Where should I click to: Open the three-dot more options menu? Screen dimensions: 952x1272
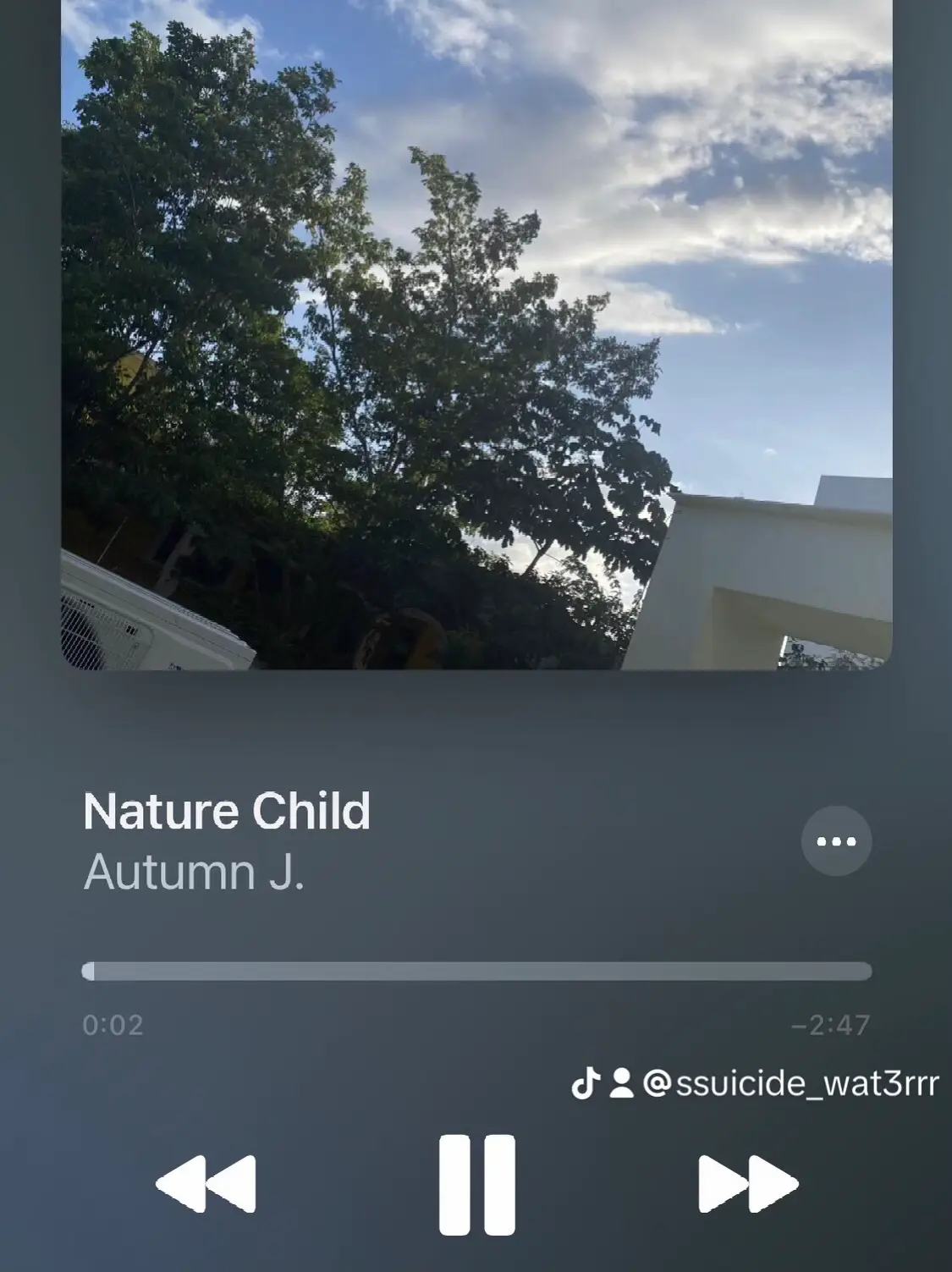835,841
